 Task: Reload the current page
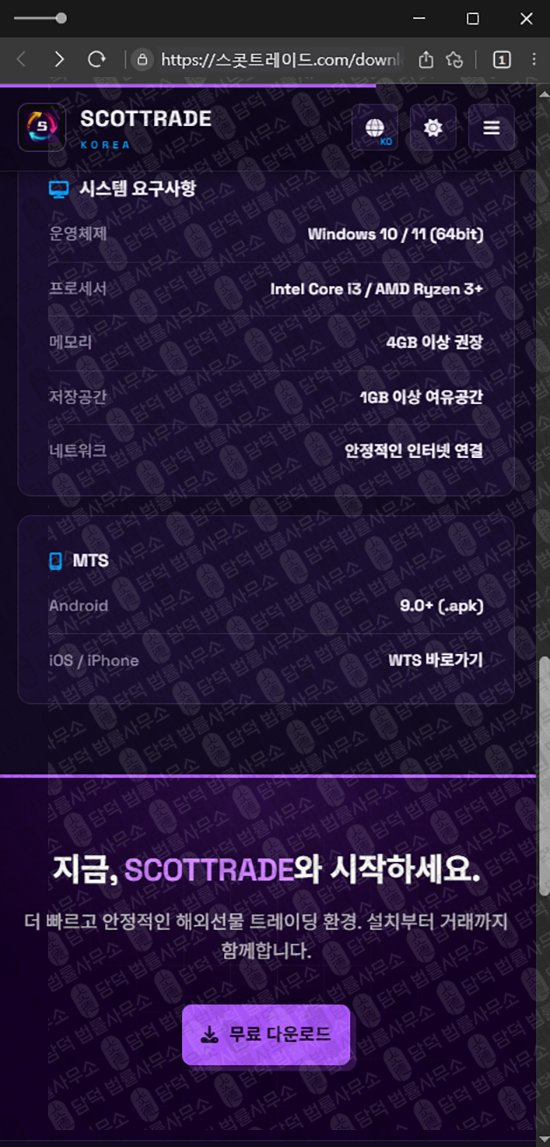[x=97, y=59]
